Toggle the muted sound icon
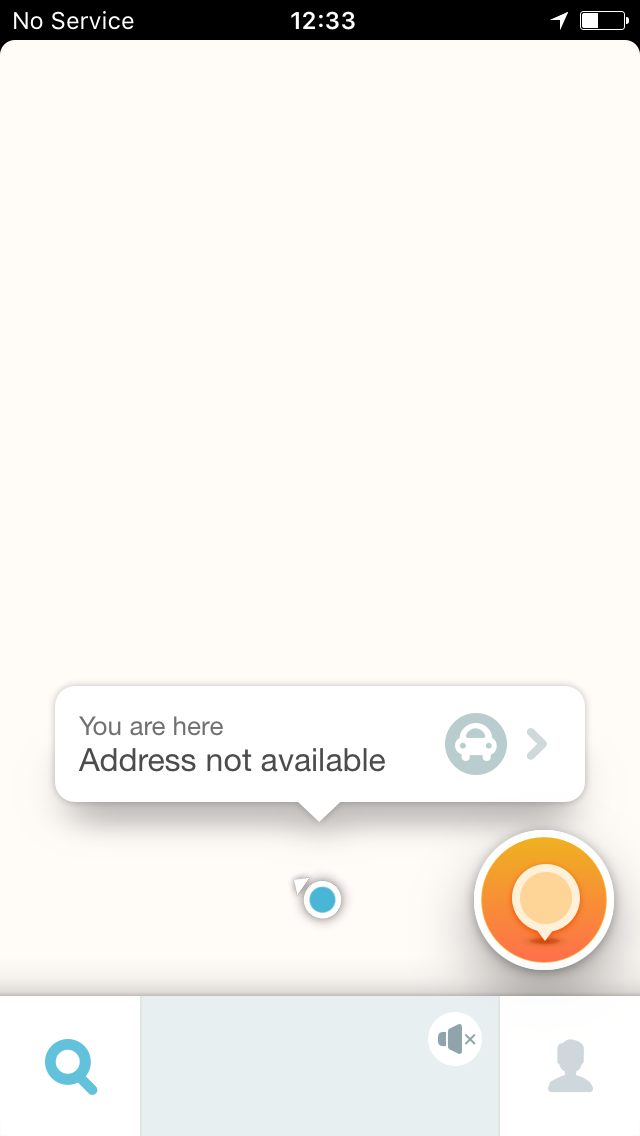The width and height of the screenshot is (640, 1136). 455,1039
